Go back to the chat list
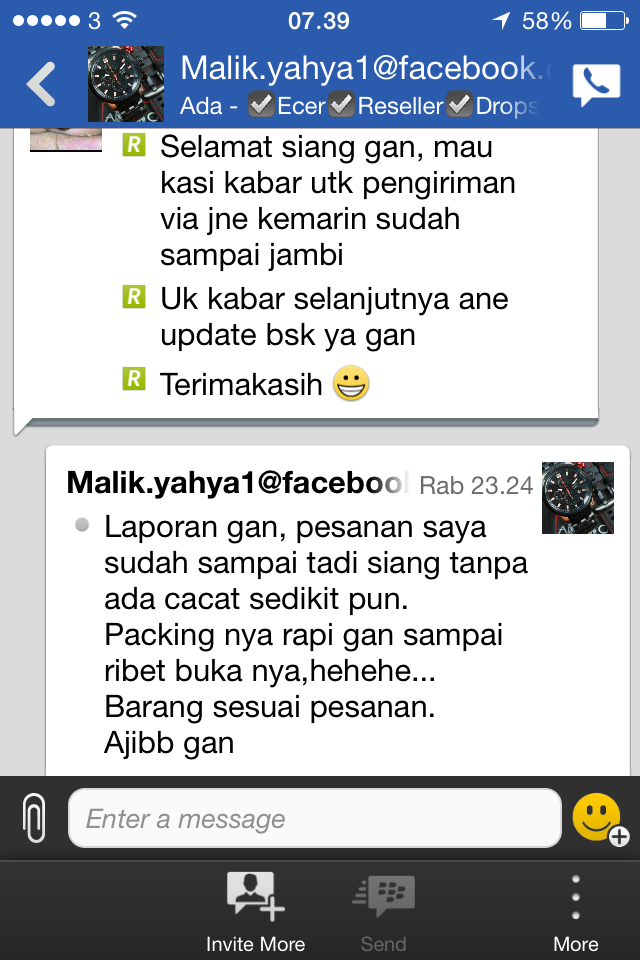This screenshot has width=640, height=960. 42,84
